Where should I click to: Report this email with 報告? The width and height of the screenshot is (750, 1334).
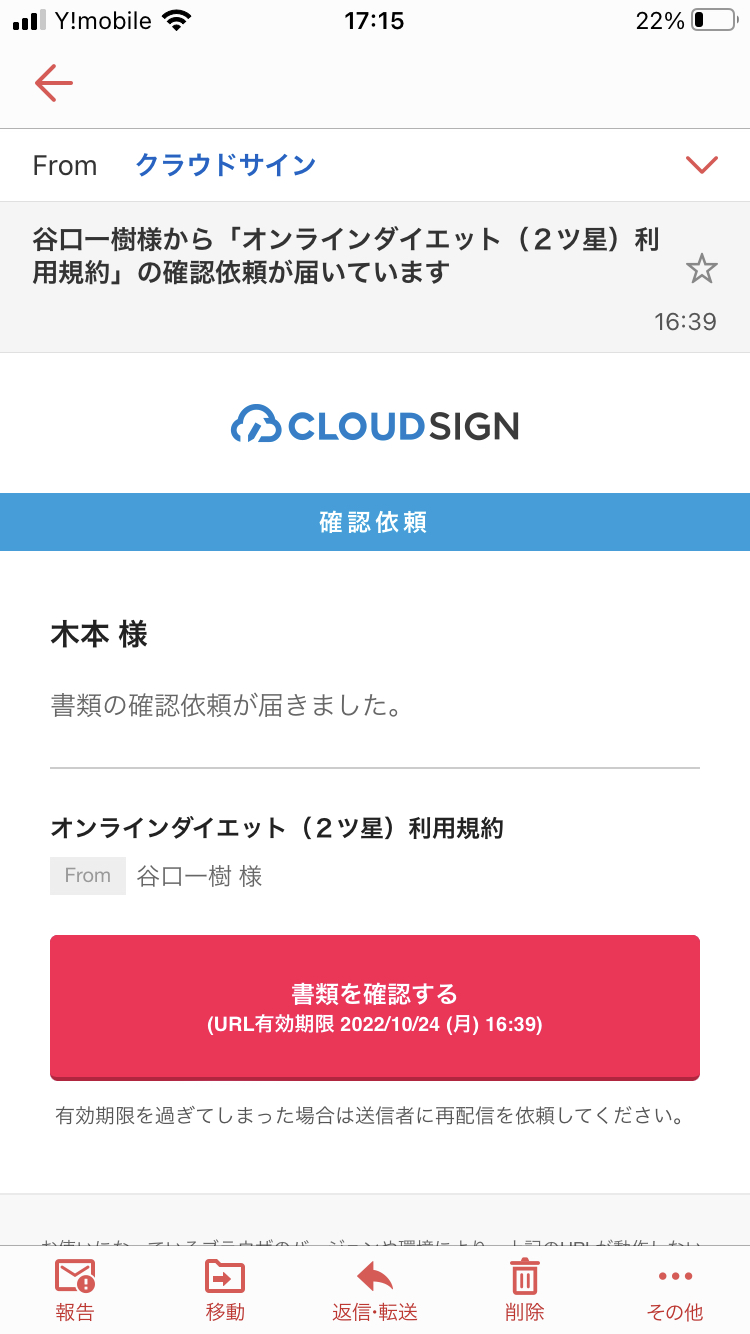point(75,1289)
